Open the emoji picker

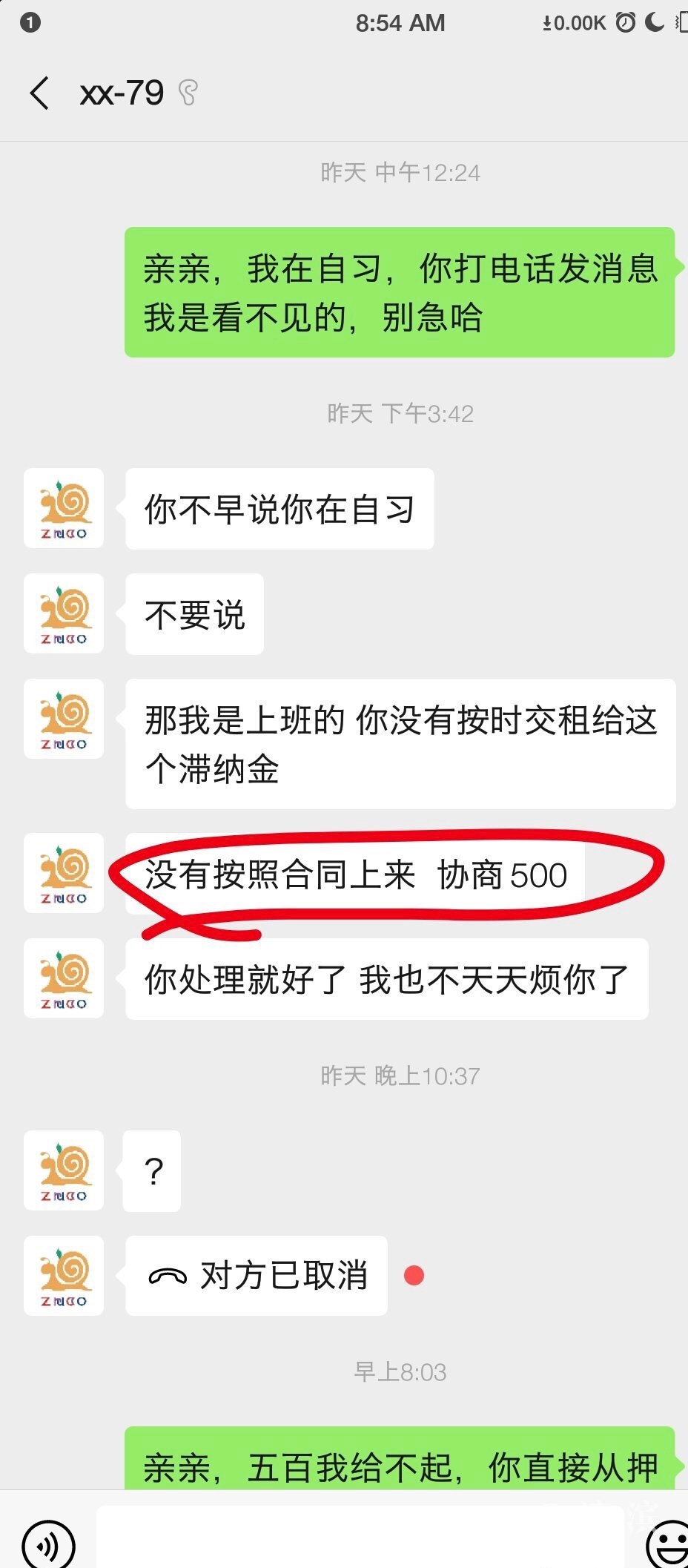(669, 1544)
